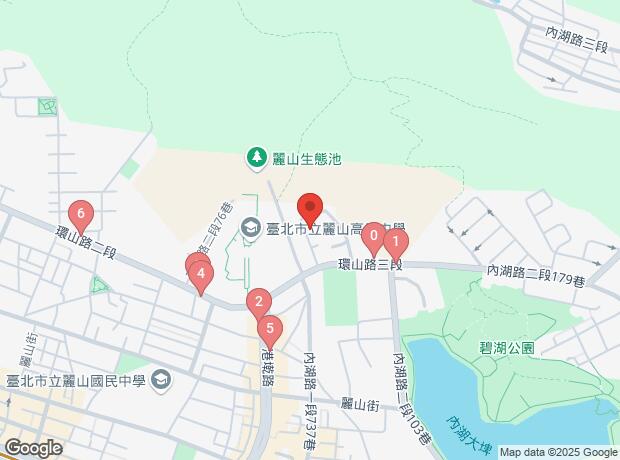The height and width of the screenshot is (460, 620).
Task: Select map marker numbered 4
Action: pos(201,273)
